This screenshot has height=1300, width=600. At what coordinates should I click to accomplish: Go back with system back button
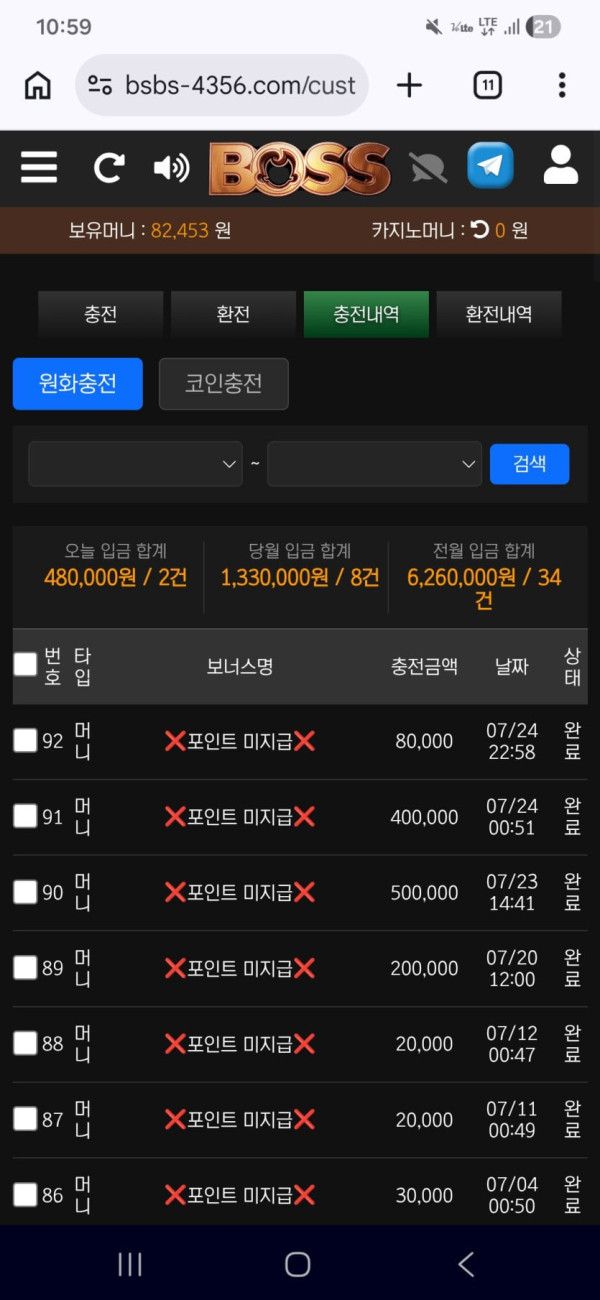click(466, 1264)
